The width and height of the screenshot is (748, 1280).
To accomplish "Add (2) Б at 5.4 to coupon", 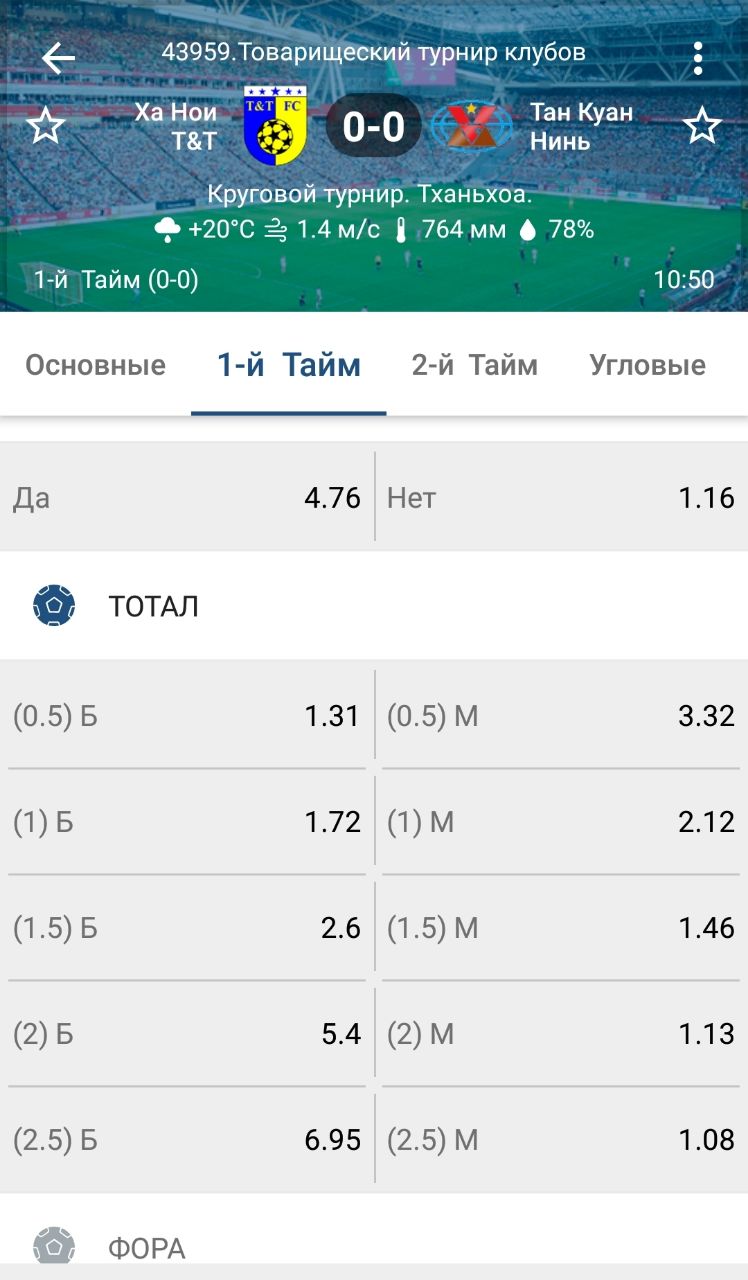I will click(187, 1034).
